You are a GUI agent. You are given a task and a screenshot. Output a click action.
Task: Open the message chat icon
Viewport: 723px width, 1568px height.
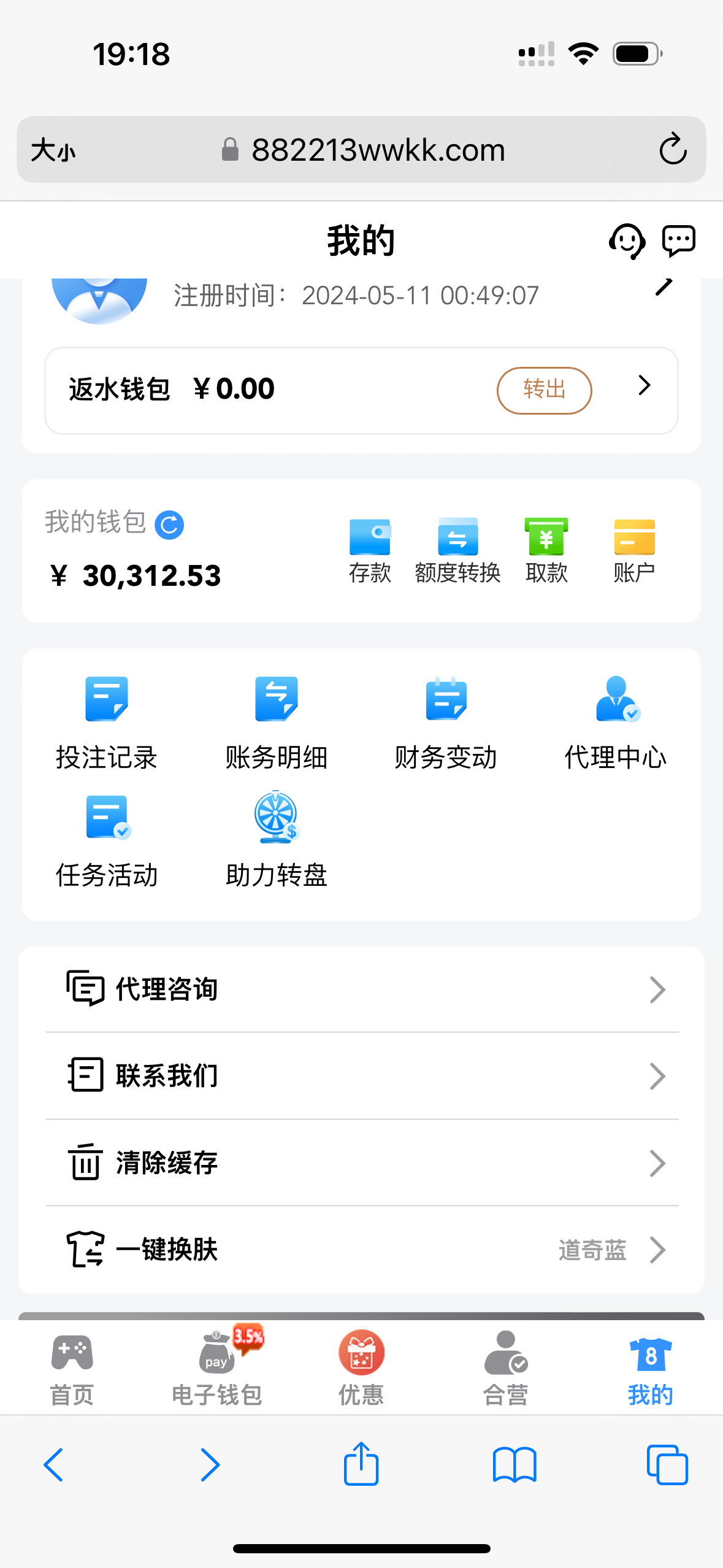coord(678,240)
